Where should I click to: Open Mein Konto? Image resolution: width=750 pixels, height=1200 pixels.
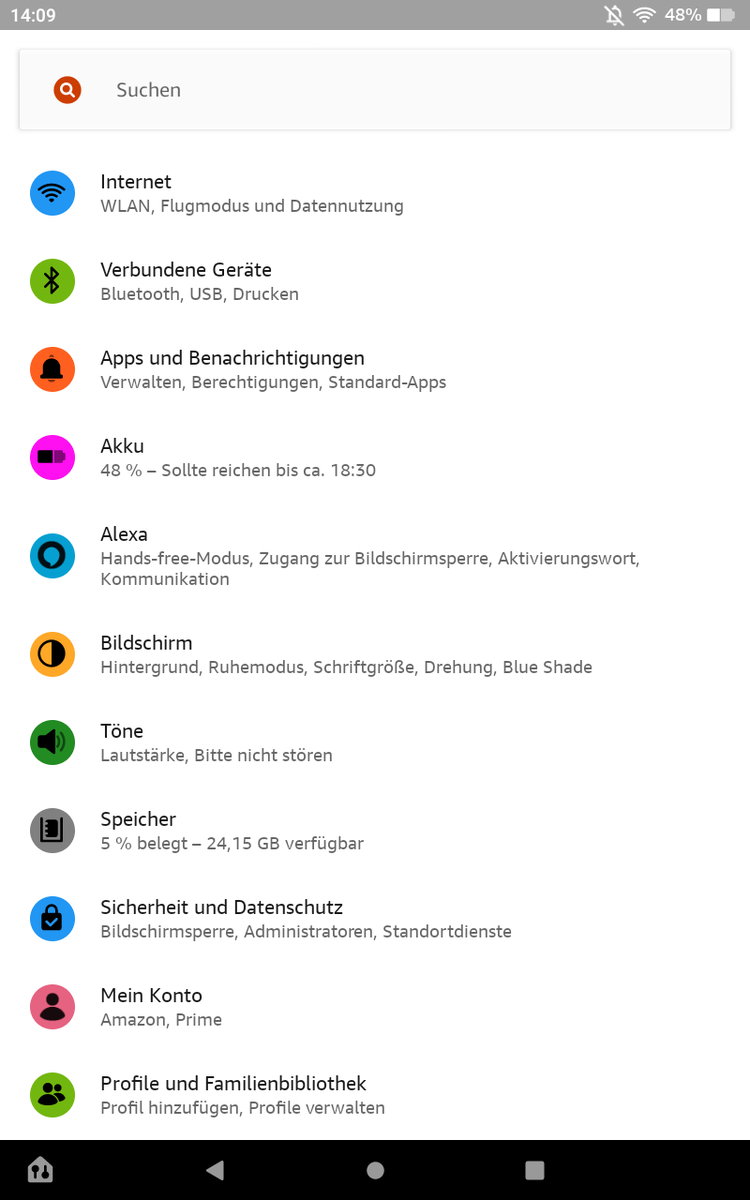(375, 1007)
